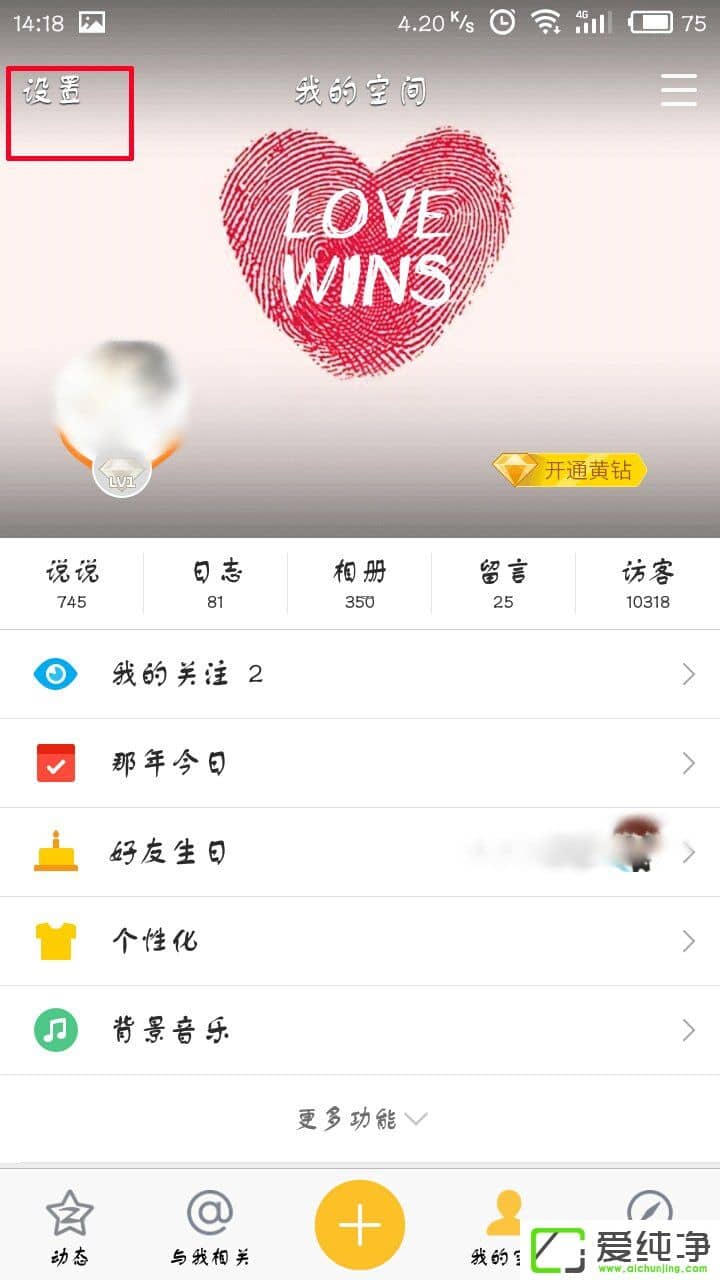Image resolution: width=720 pixels, height=1280 pixels.
Task: Expand 更多功能
Action: click(x=360, y=1119)
